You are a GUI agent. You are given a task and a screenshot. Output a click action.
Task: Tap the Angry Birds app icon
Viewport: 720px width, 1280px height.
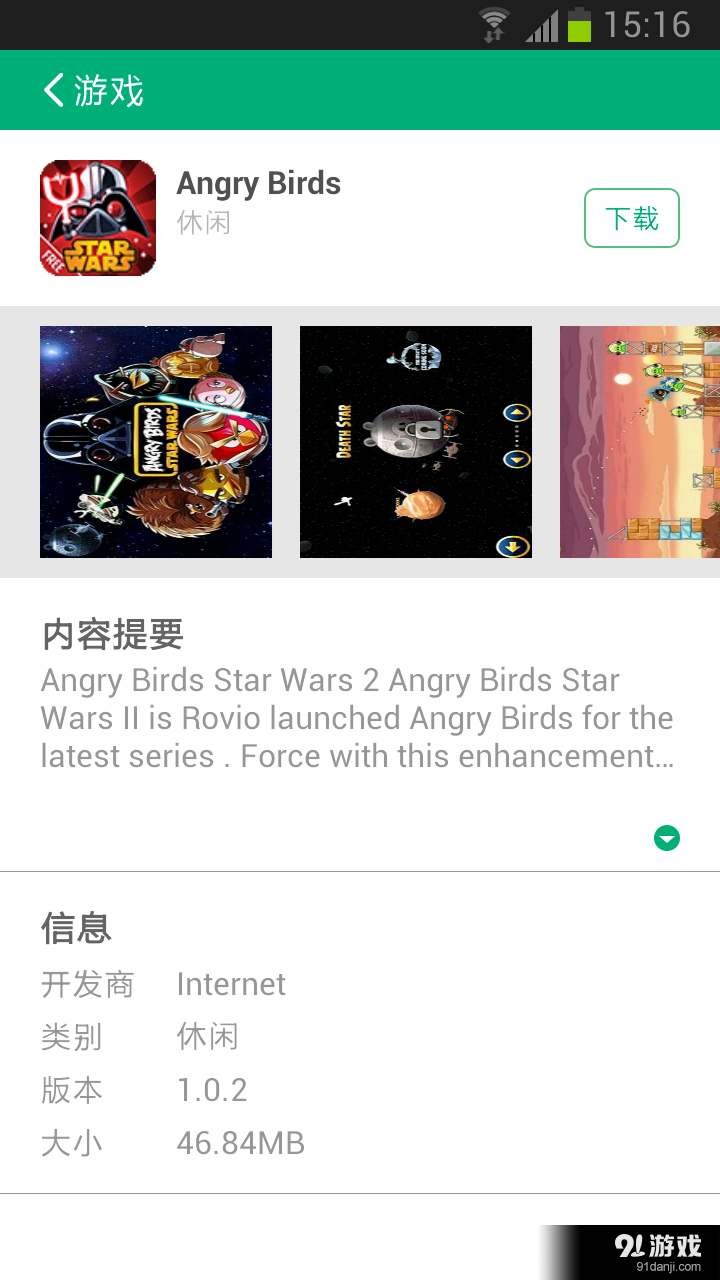(97, 217)
